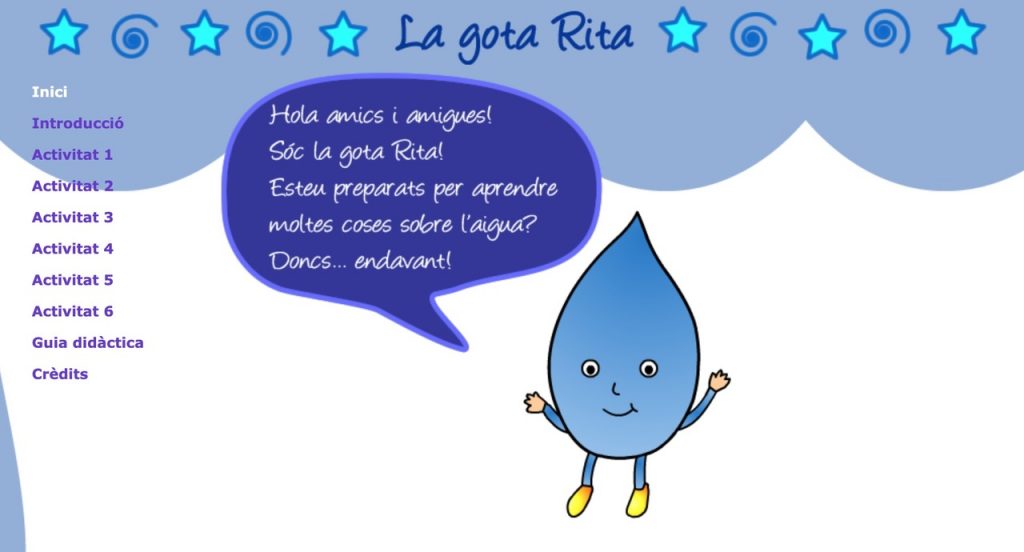Go to the Inici page
Viewport: 1024px width, 552px height.
click(49, 92)
